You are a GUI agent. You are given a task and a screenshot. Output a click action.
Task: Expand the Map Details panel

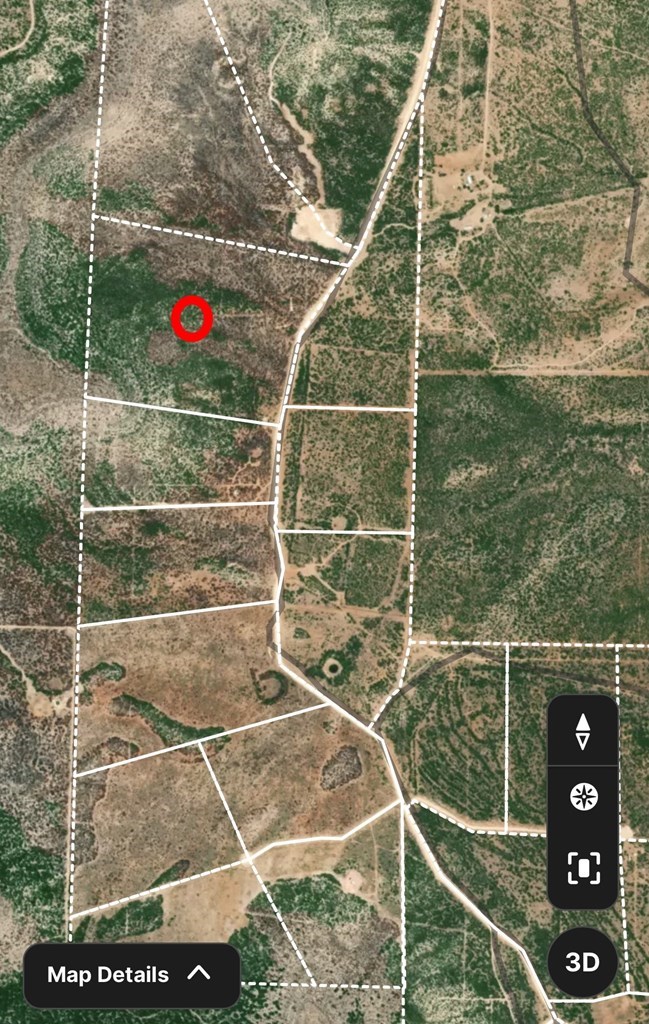(131, 974)
